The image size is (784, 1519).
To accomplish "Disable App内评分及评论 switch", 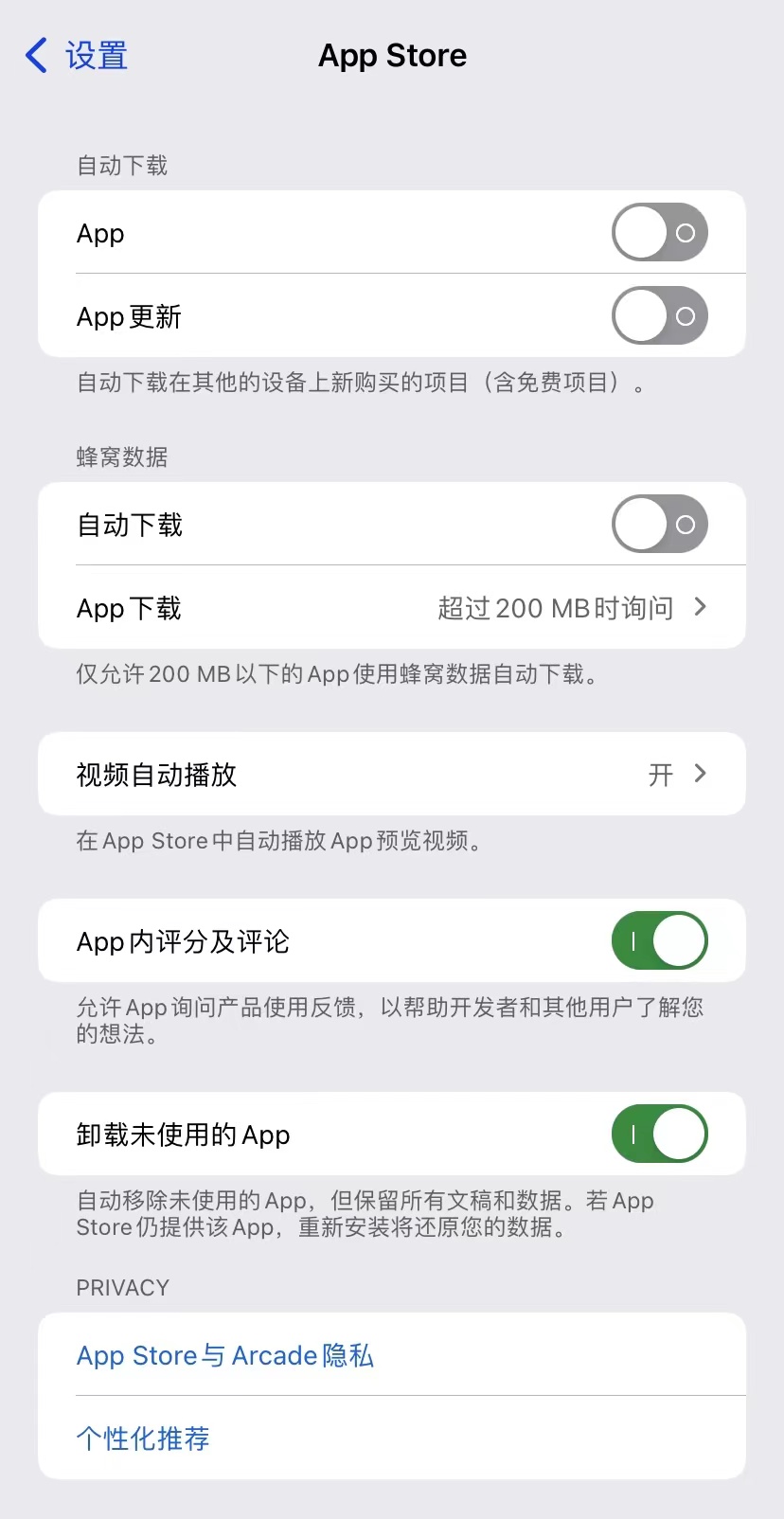I will [x=659, y=940].
